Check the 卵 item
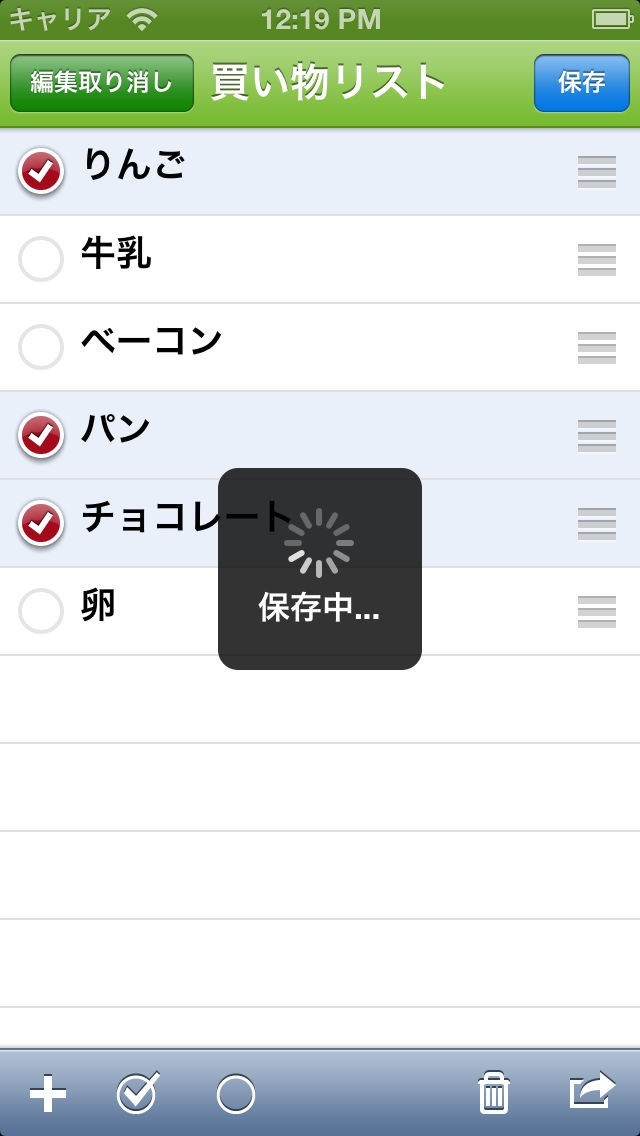 (41, 611)
